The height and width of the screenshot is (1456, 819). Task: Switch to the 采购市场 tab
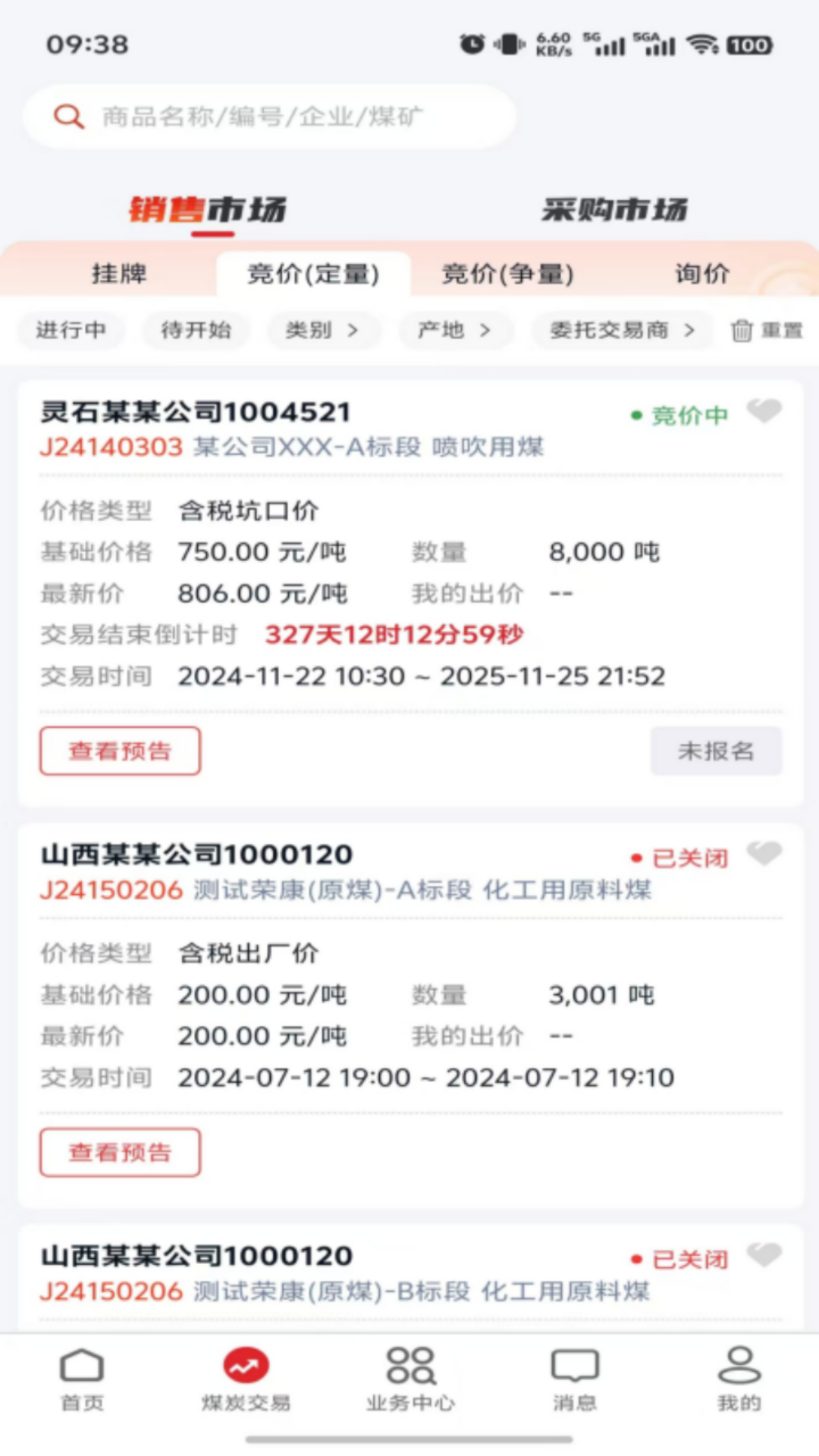(614, 210)
